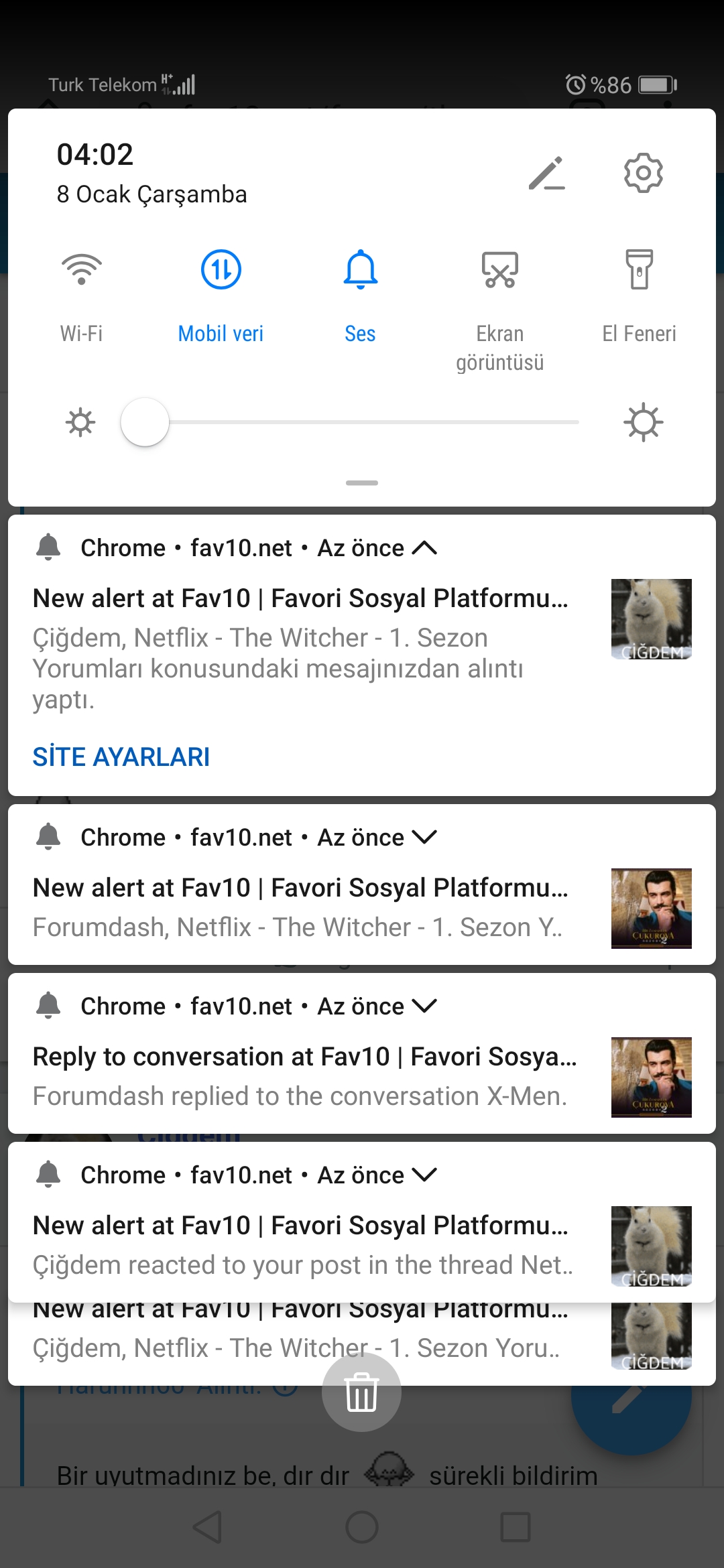Screen dimensions: 724x1568
Task: Tap the brightness slider track
Action: pyautogui.click(x=375, y=422)
